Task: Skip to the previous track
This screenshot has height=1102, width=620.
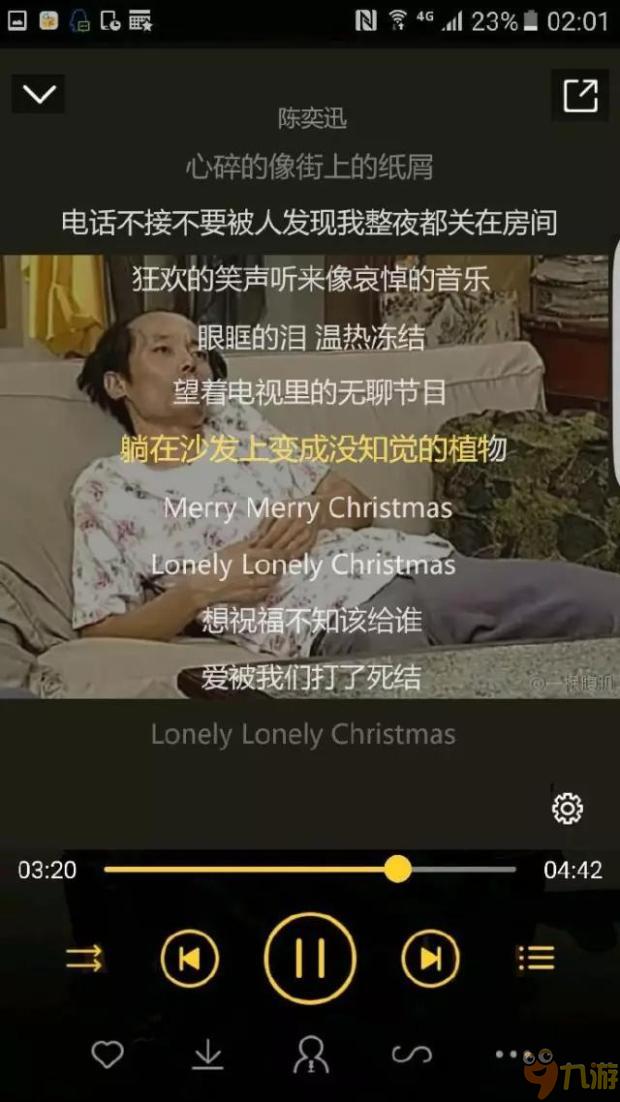Action: [189, 959]
